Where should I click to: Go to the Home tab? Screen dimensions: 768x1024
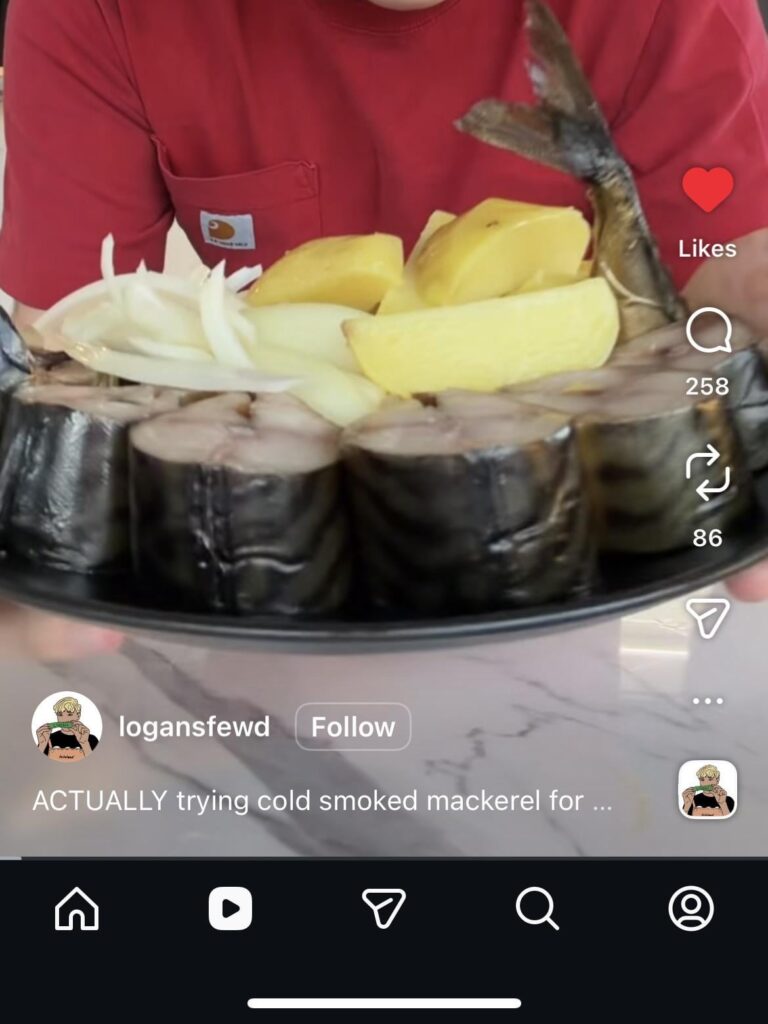(77, 909)
